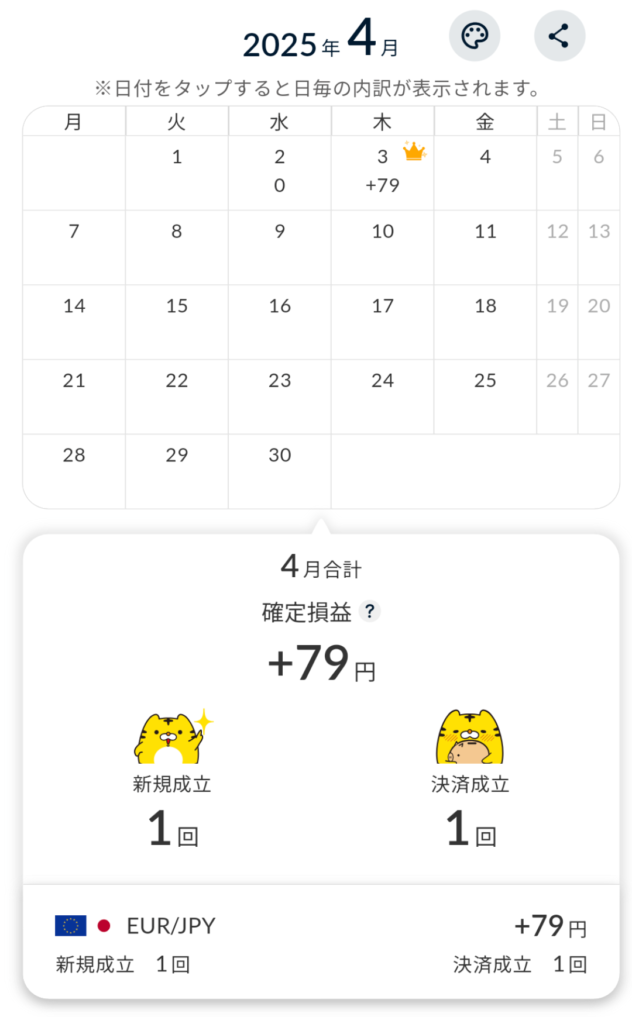
Task: Tap the date April 1
Action: coord(177,171)
